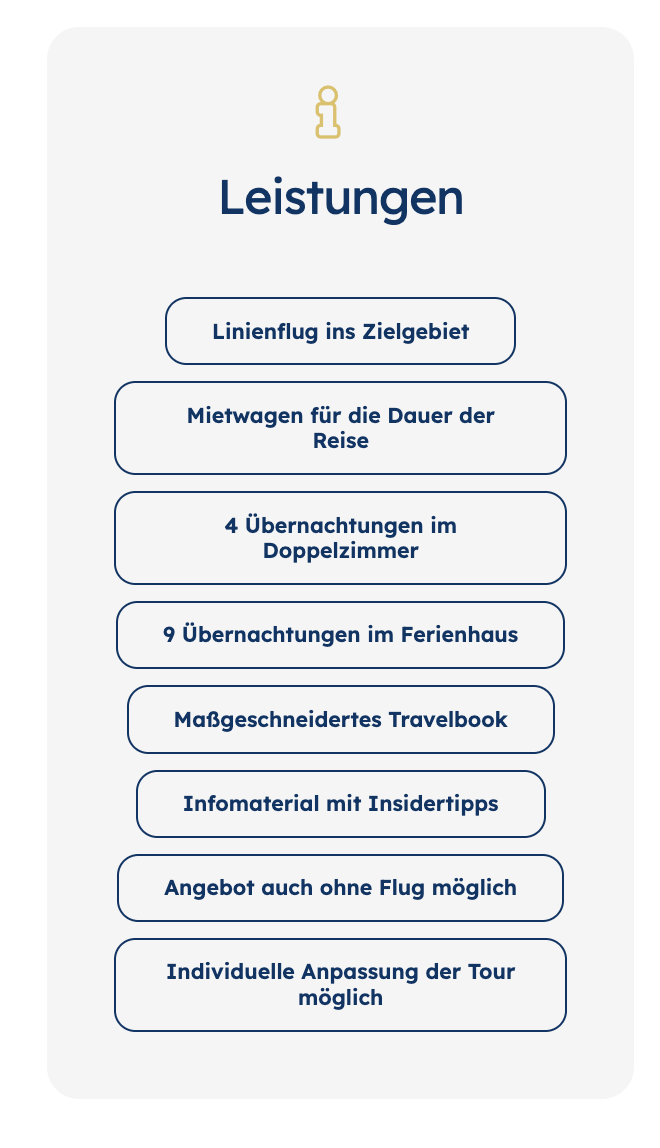Tap the Linienflug ins Zielgebiet chip
The image size is (660, 1148).
coord(340,331)
